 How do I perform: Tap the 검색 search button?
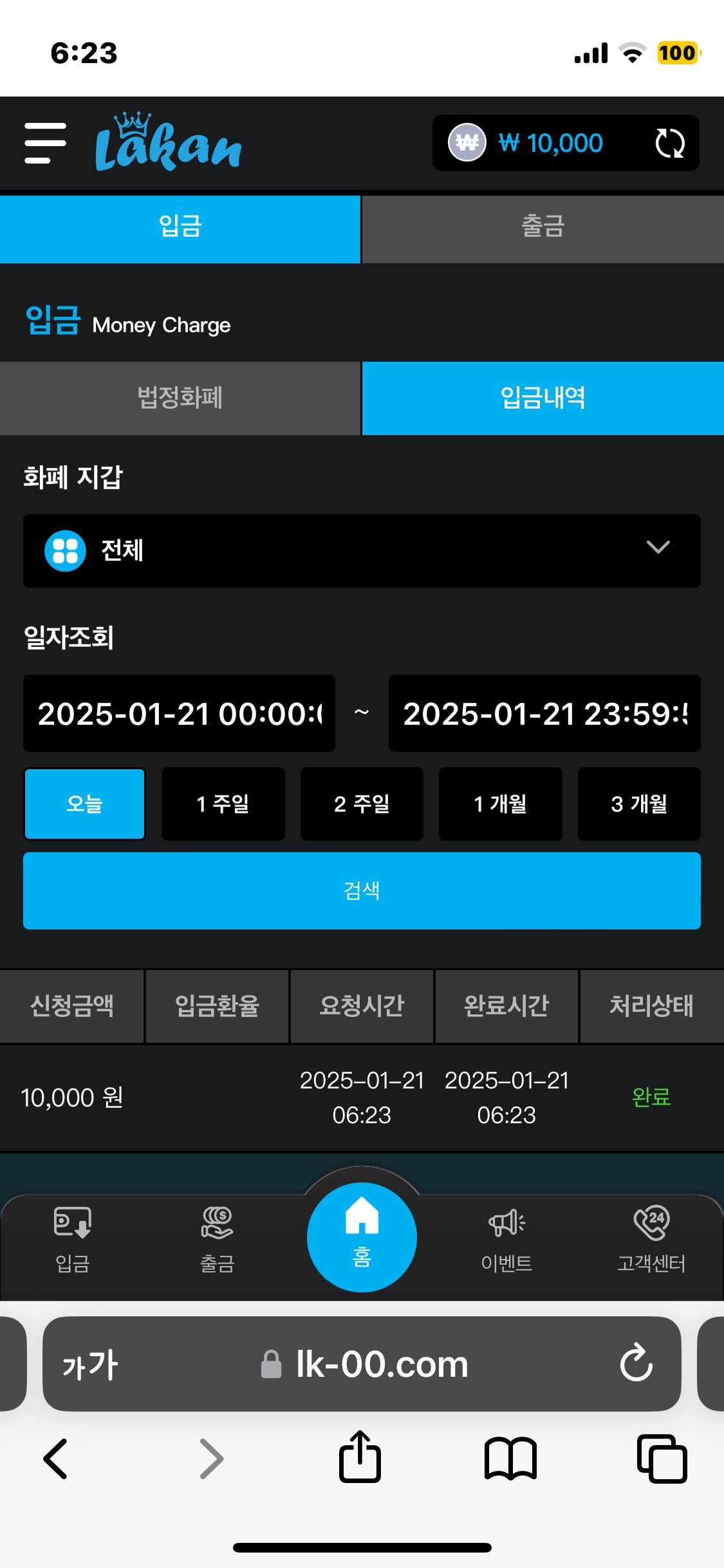coord(362,890)
